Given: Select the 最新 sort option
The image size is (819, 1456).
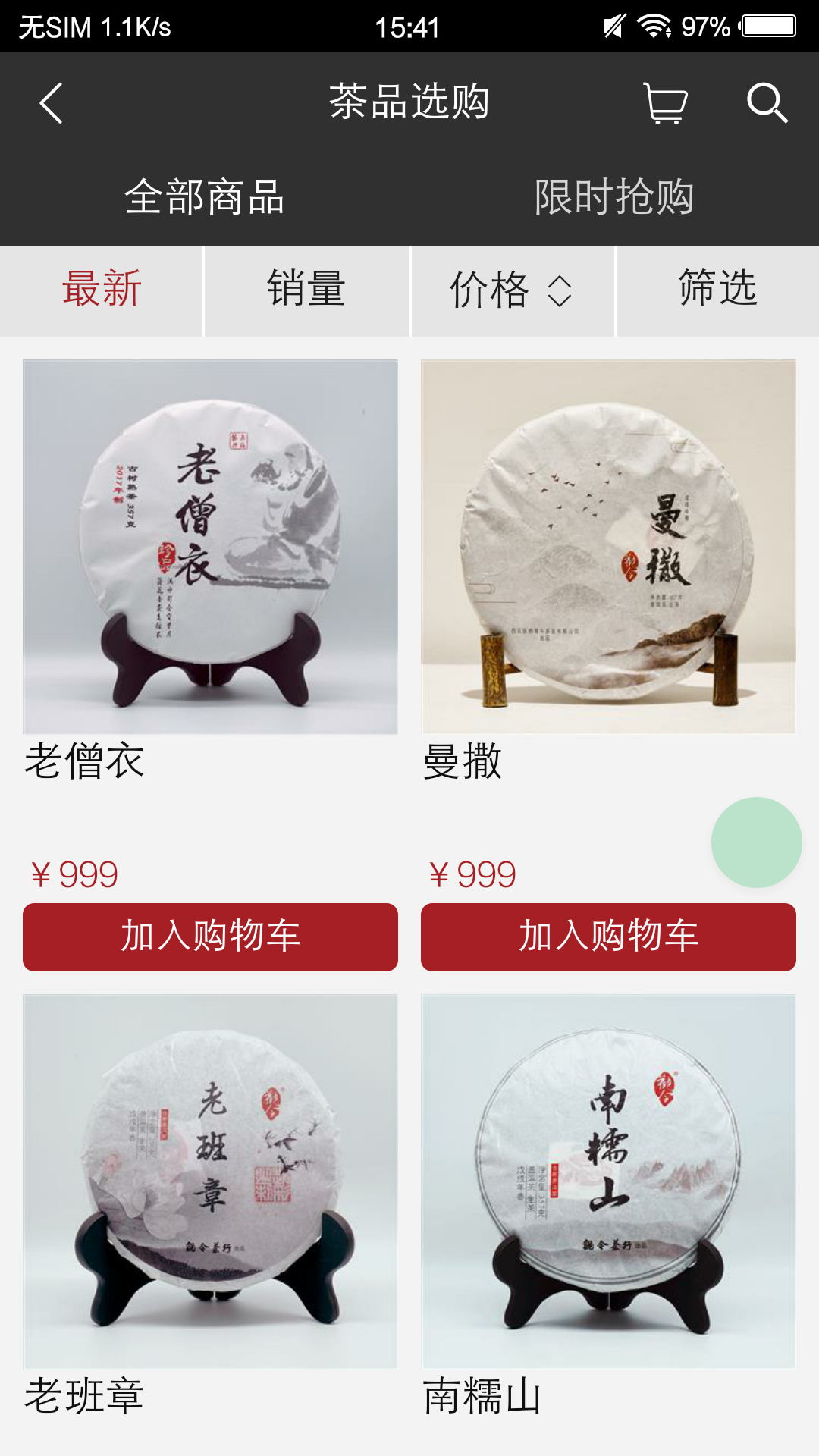Looking at the screenshot, I should [x=101, y=290].
